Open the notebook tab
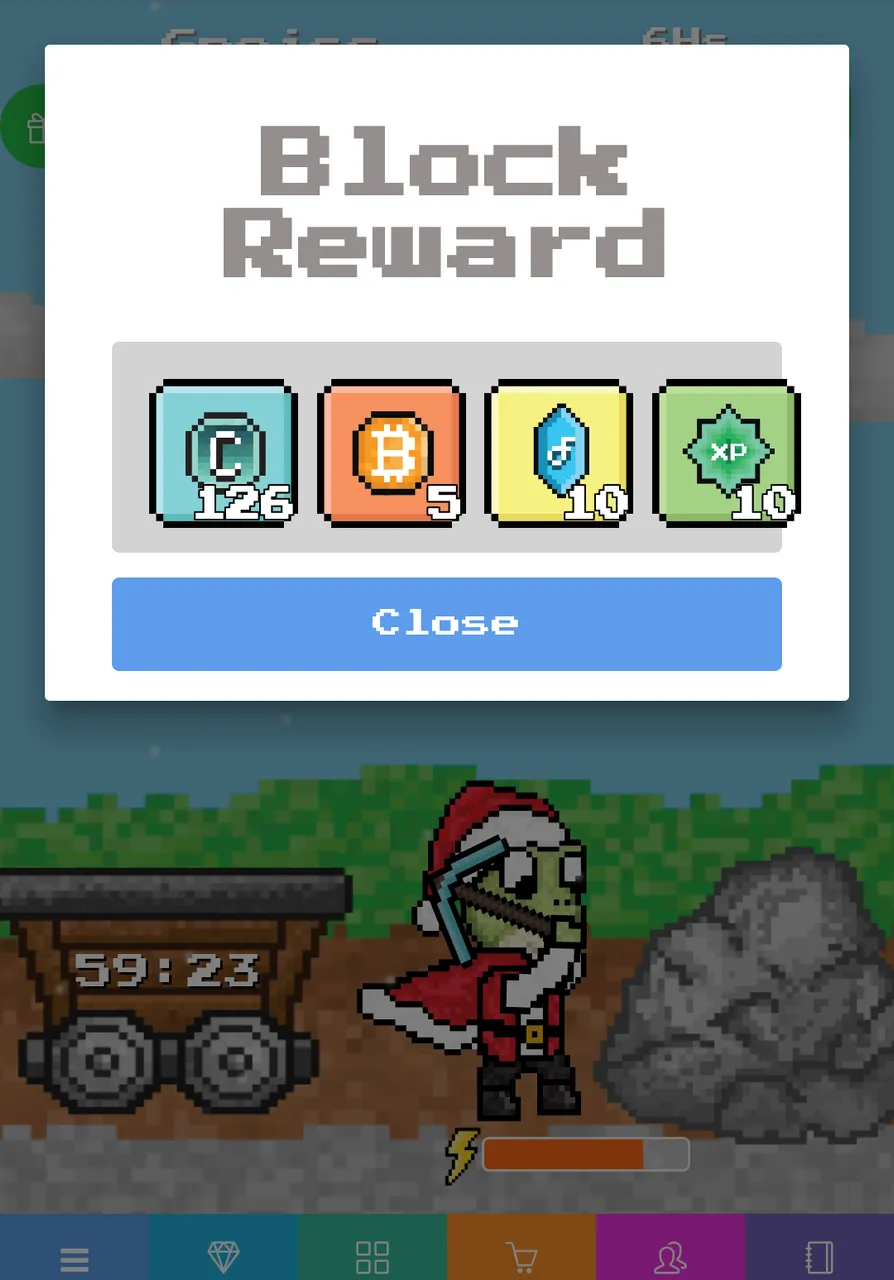This screenshot has height=1280, width=894. [x=819, y=1255]
